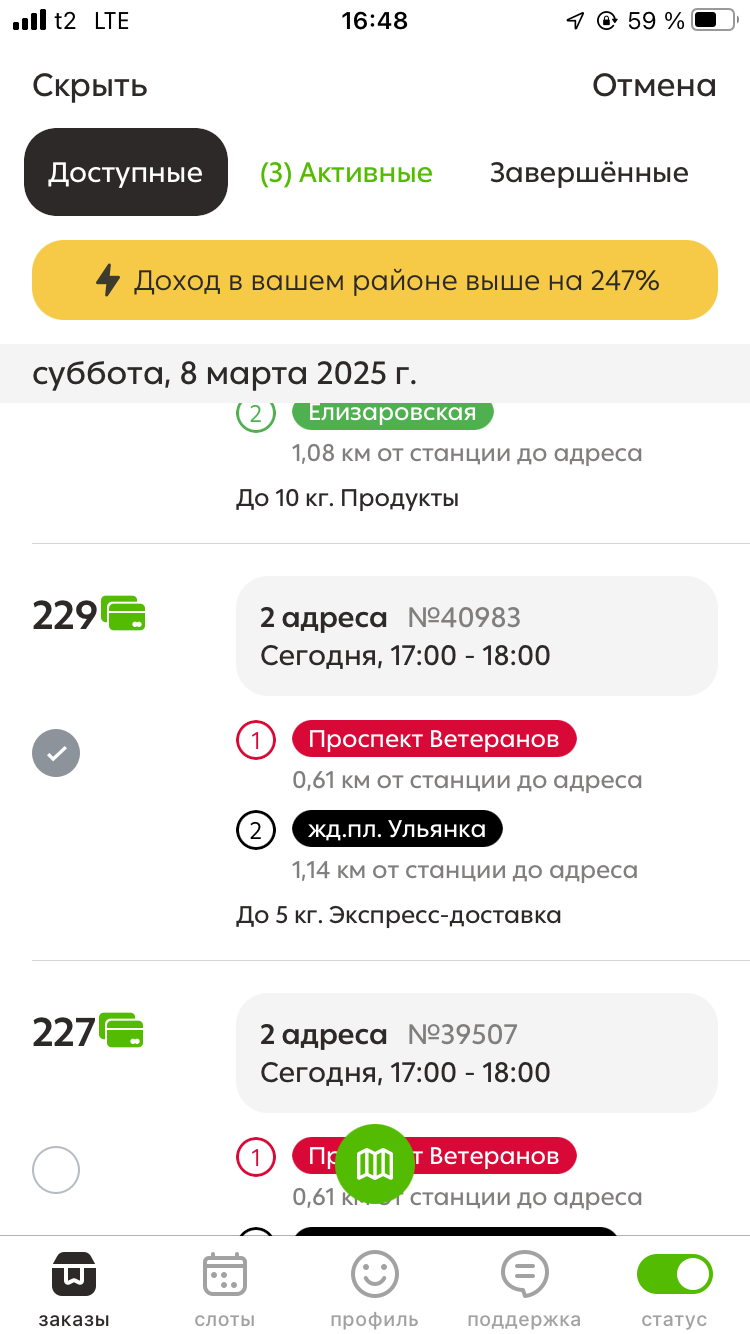Screen dimensions: 750x1334
Task: Tap Отмена to cancel selection
Action: (654, 86)
